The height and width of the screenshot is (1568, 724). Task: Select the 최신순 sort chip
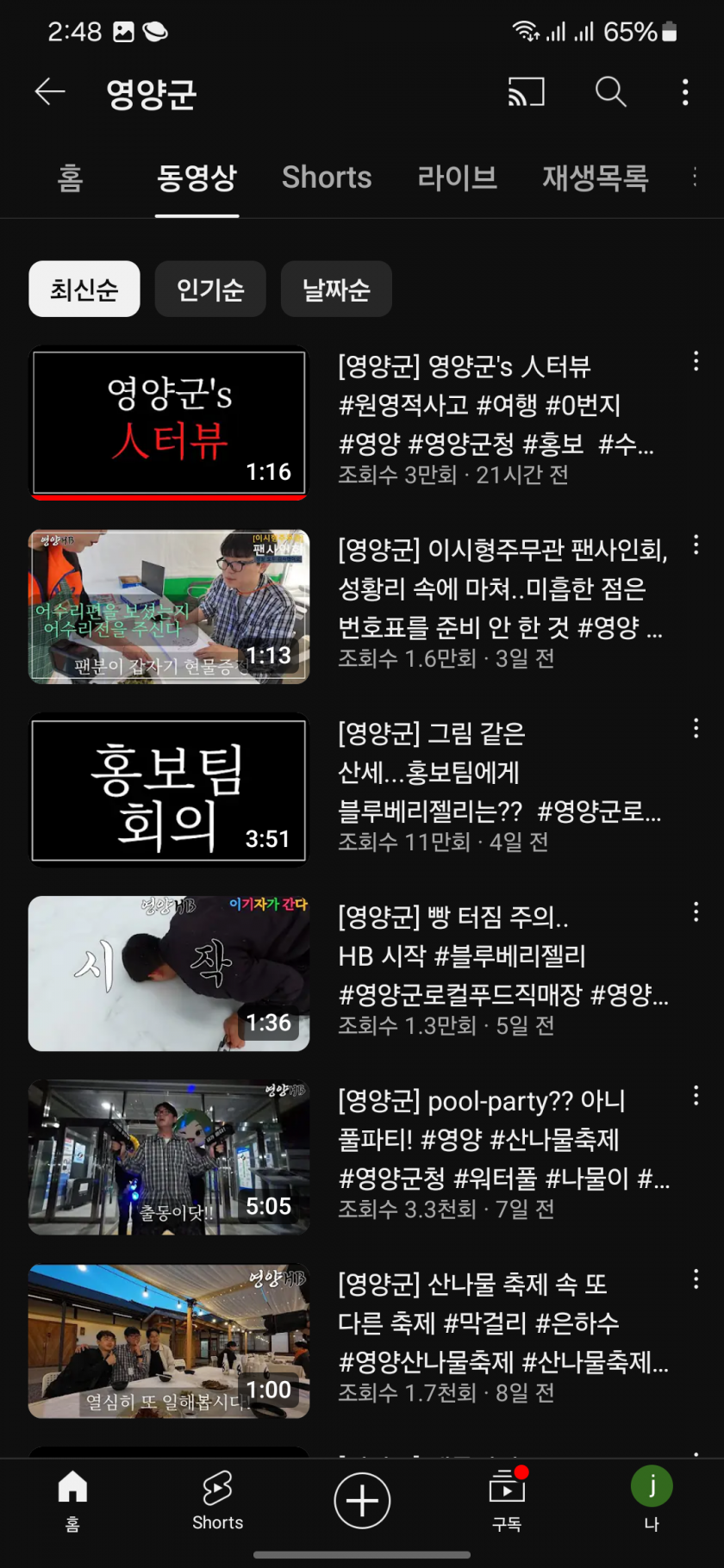coord(84,289)
